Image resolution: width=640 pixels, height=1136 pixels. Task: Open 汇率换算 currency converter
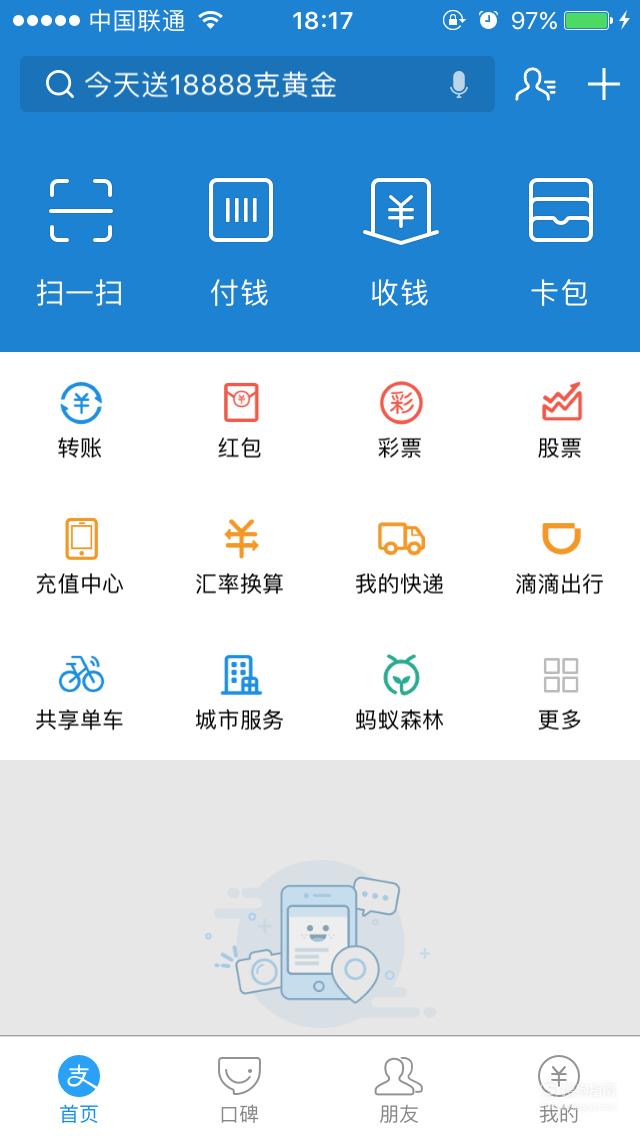(240, 556)
